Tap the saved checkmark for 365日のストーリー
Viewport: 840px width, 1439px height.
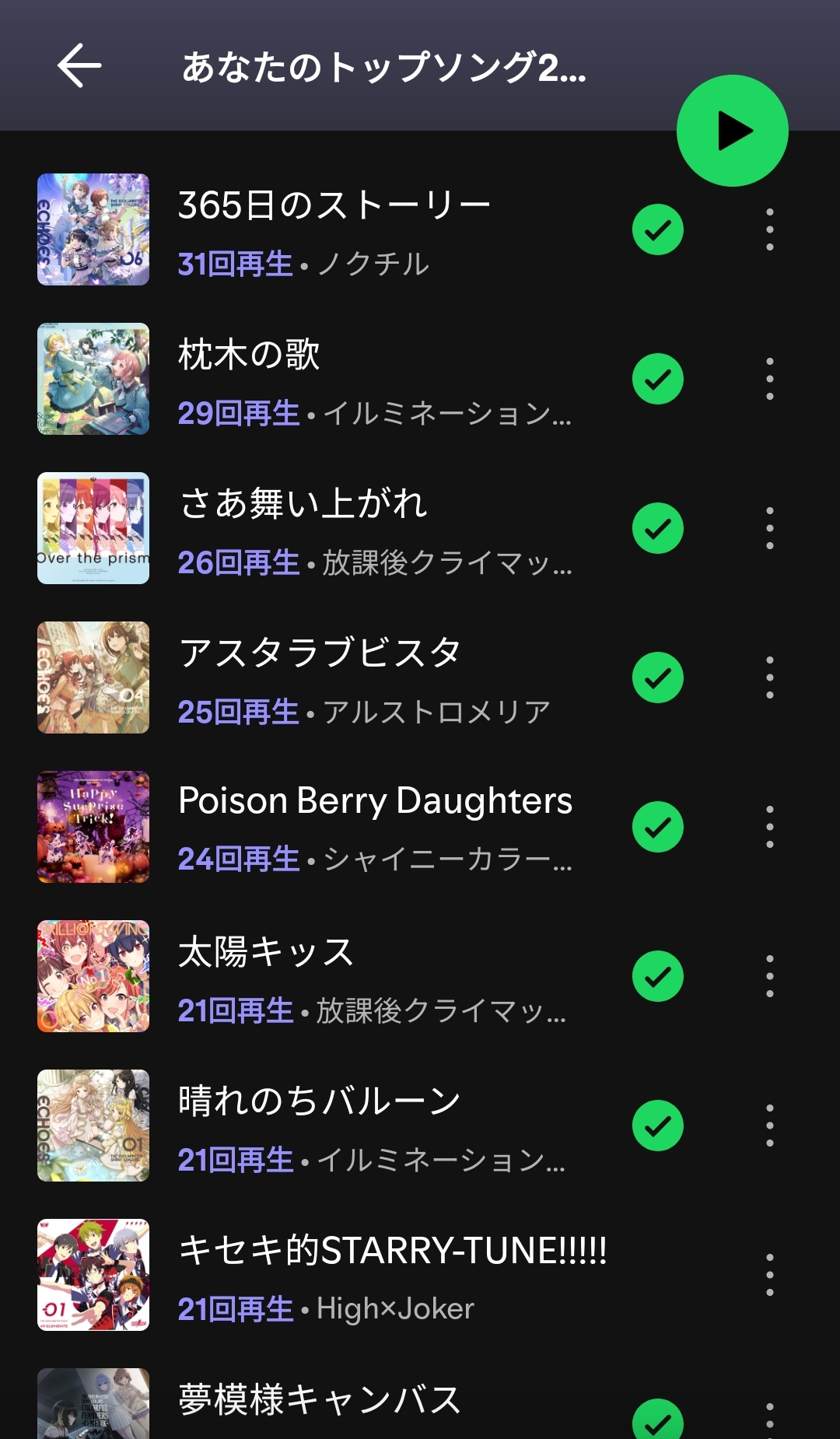coord(657,229)
